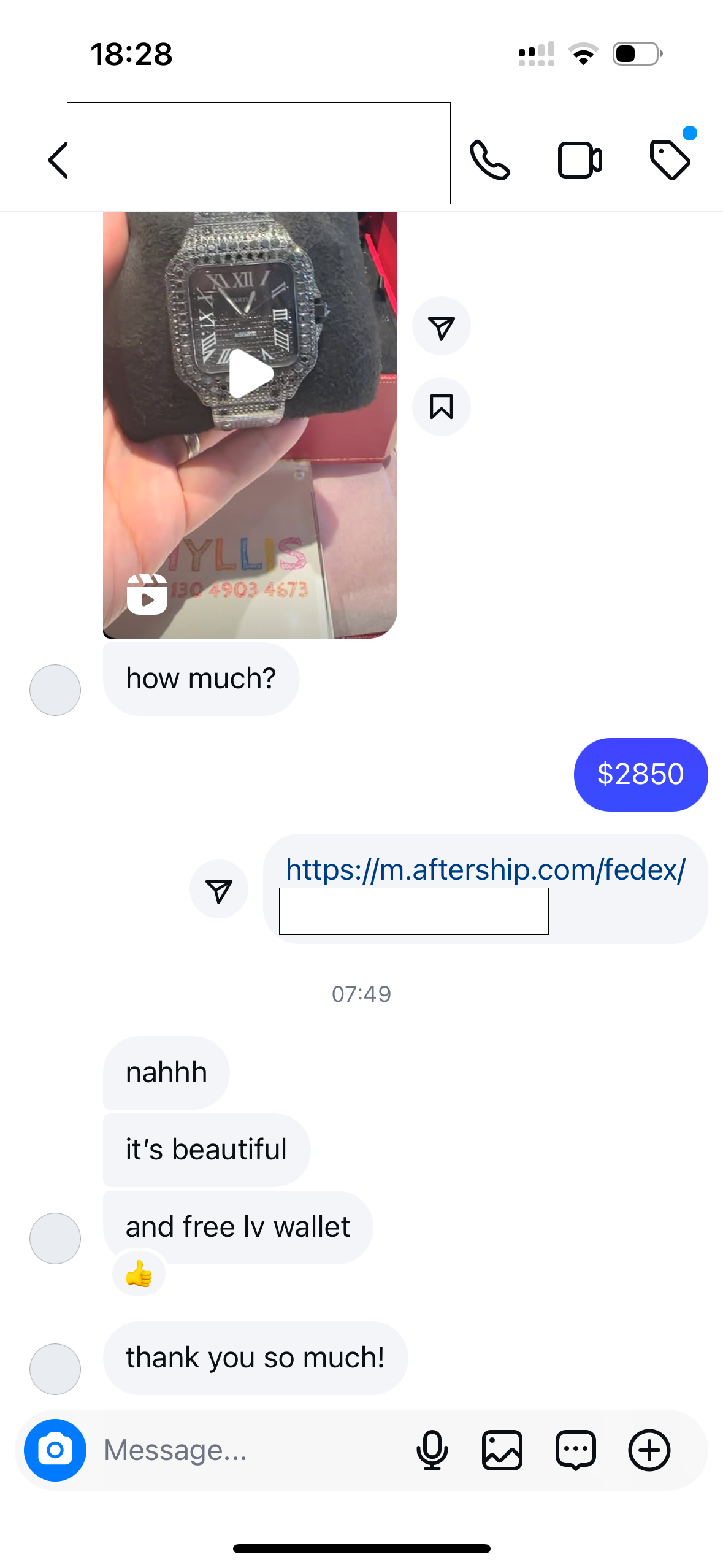
Task: Save the watch reel with bookmark icon
Action: (x=441, y=407)
